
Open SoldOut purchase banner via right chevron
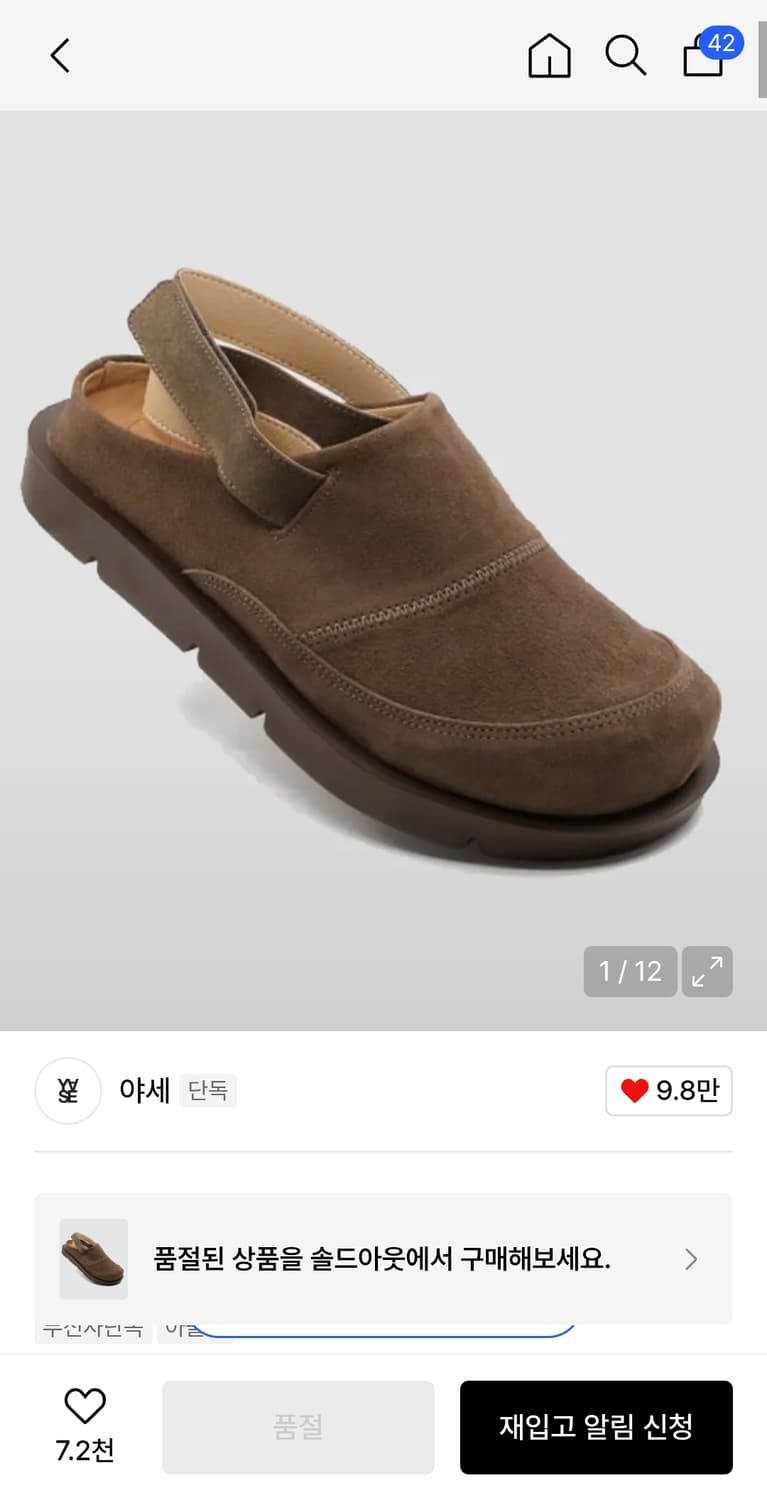point(691,1259)
